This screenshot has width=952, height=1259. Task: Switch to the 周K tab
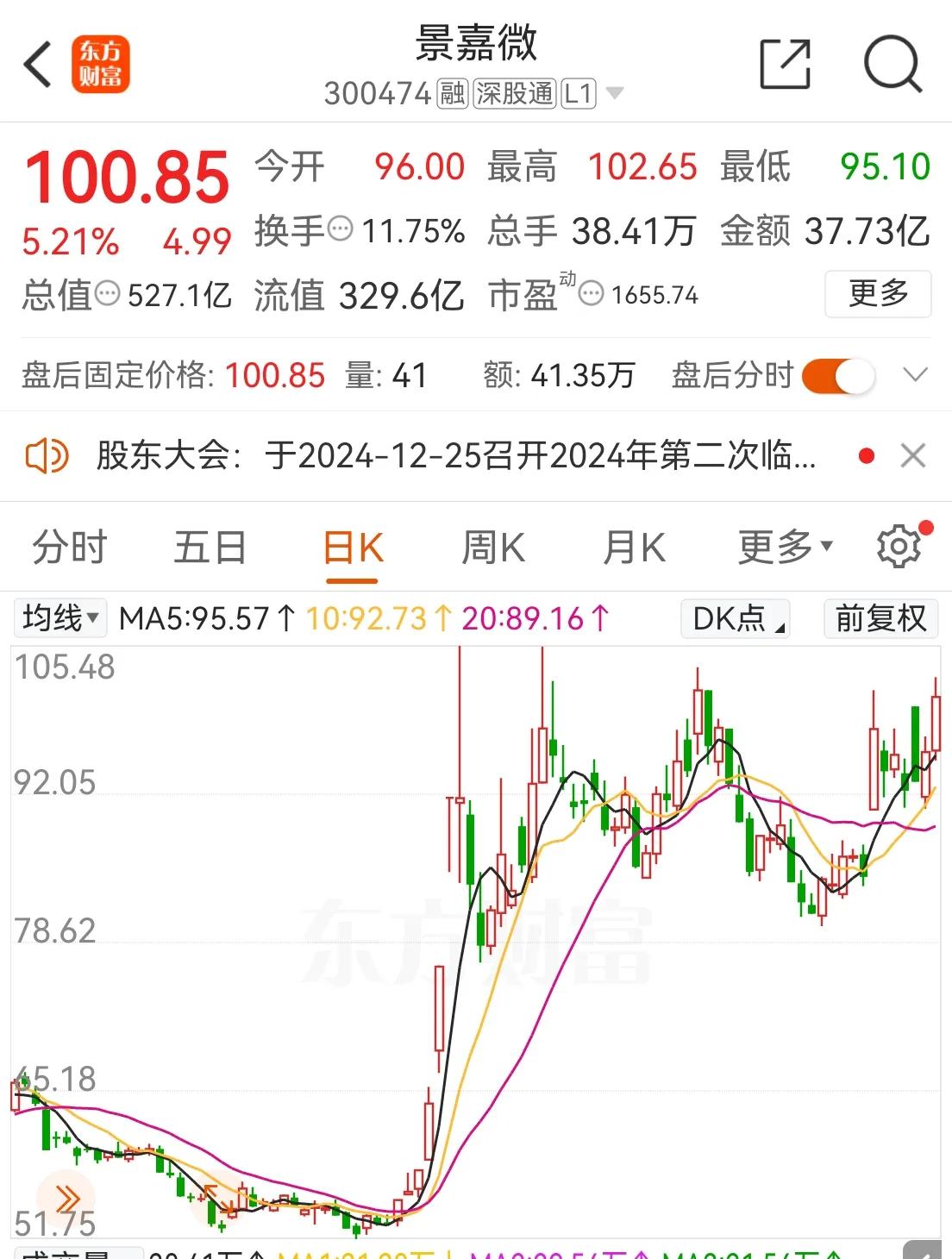coord(491,546)
